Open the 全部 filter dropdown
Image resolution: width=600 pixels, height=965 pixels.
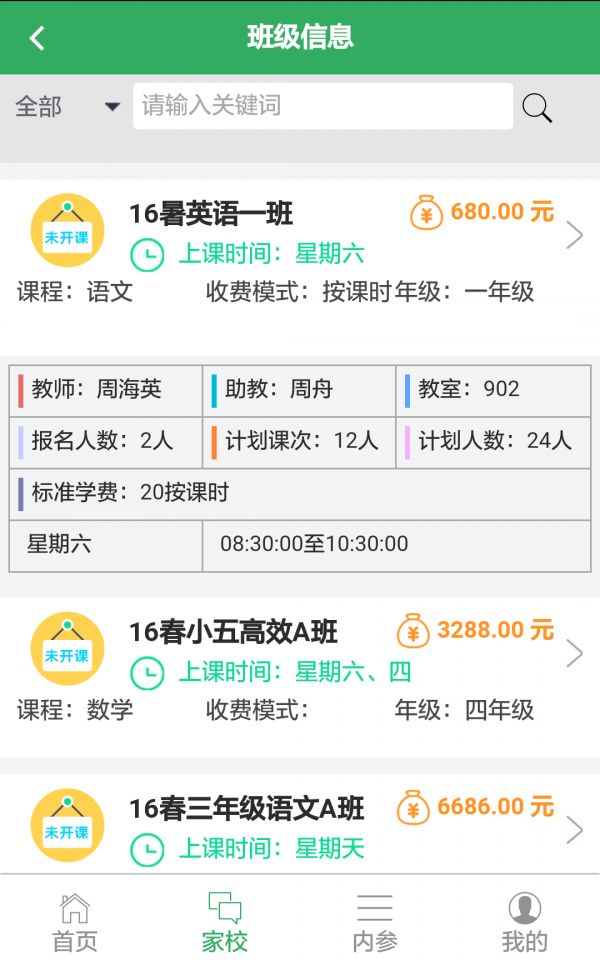point(67,106)
